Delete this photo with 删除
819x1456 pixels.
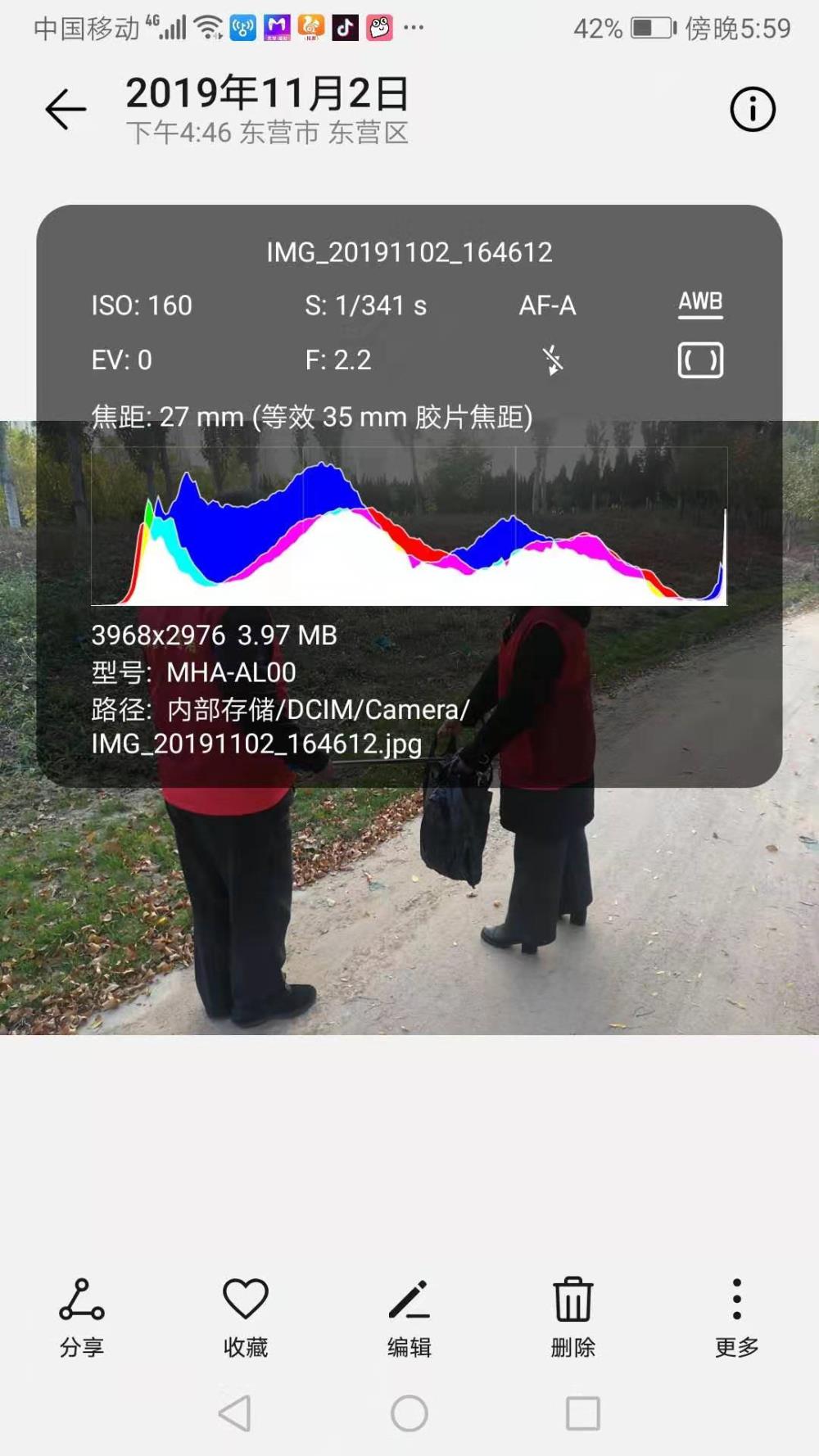[x=573, y=1318]
